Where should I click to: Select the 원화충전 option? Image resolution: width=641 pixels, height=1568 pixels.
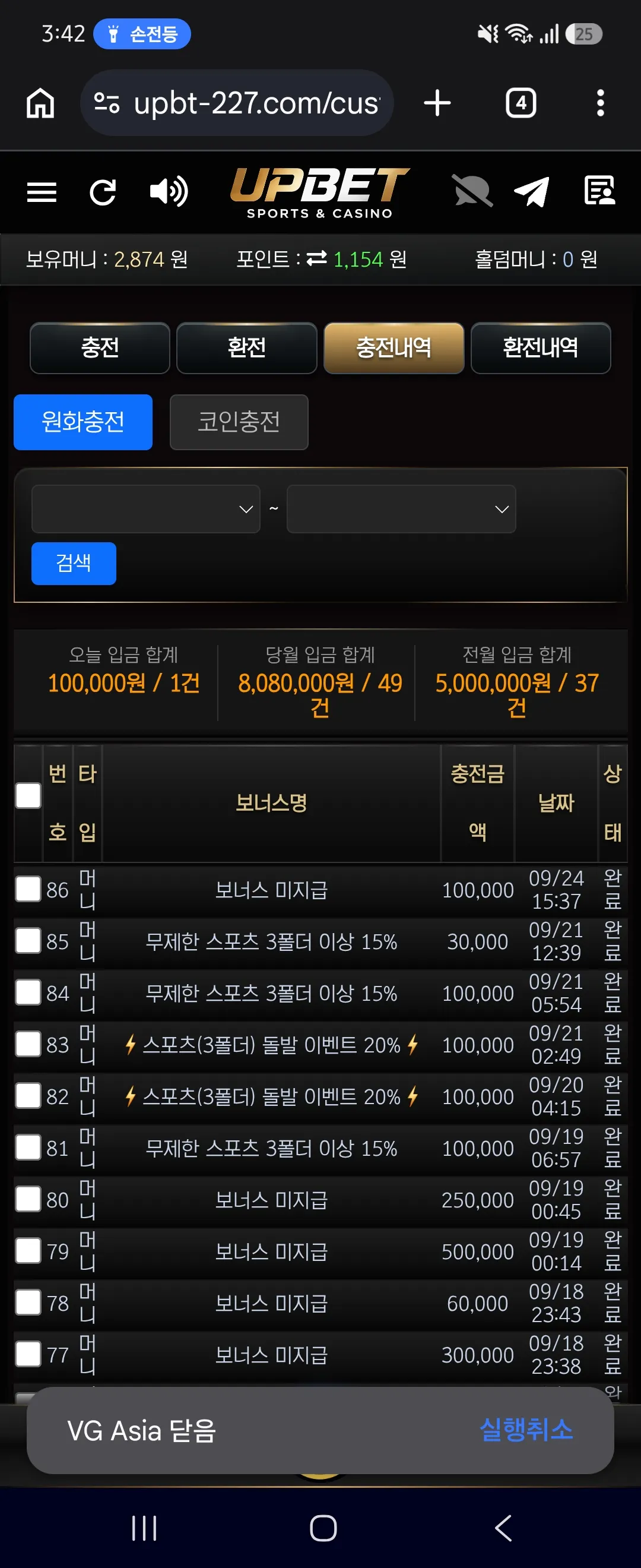click(x=83, y=422)
